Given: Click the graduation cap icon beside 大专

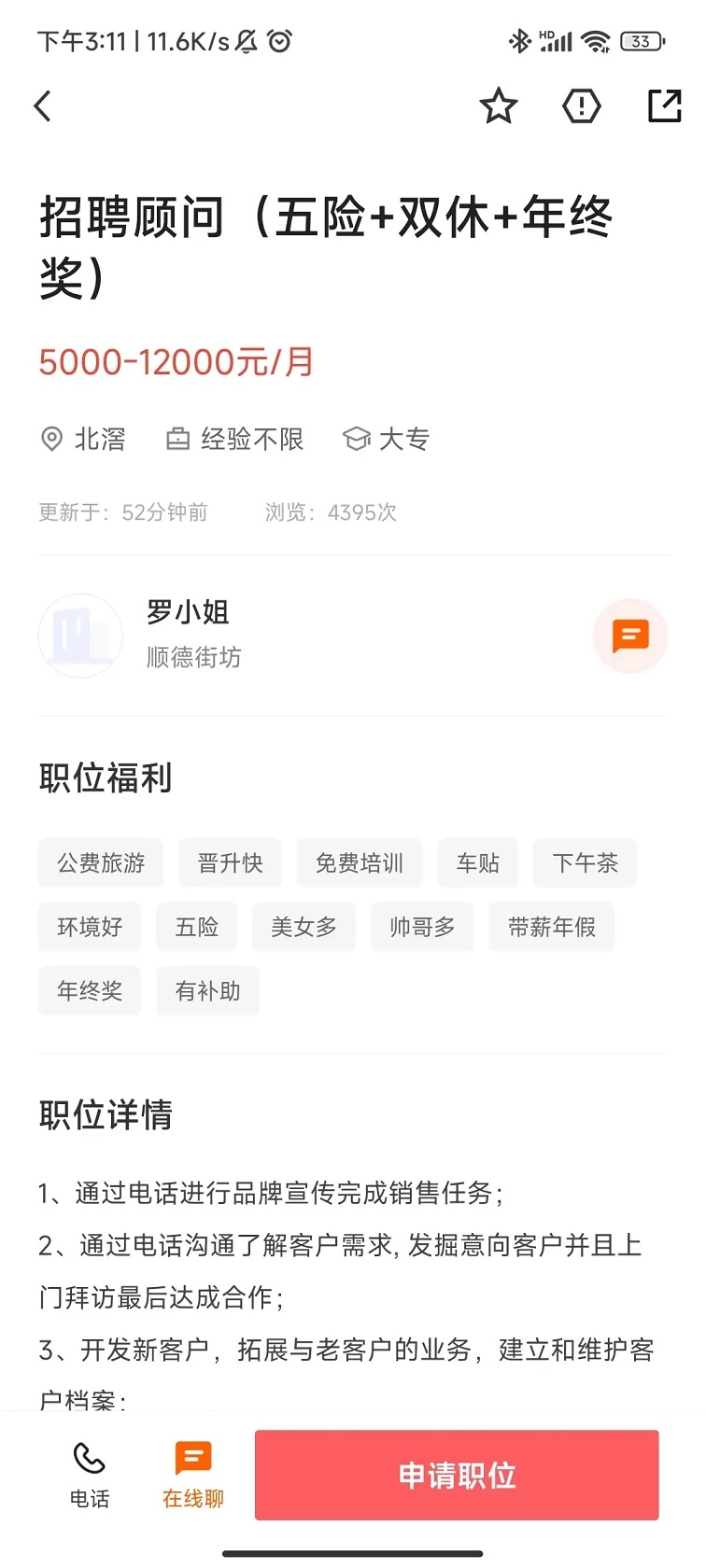Looking at the screenshot, I should point(357,439).
